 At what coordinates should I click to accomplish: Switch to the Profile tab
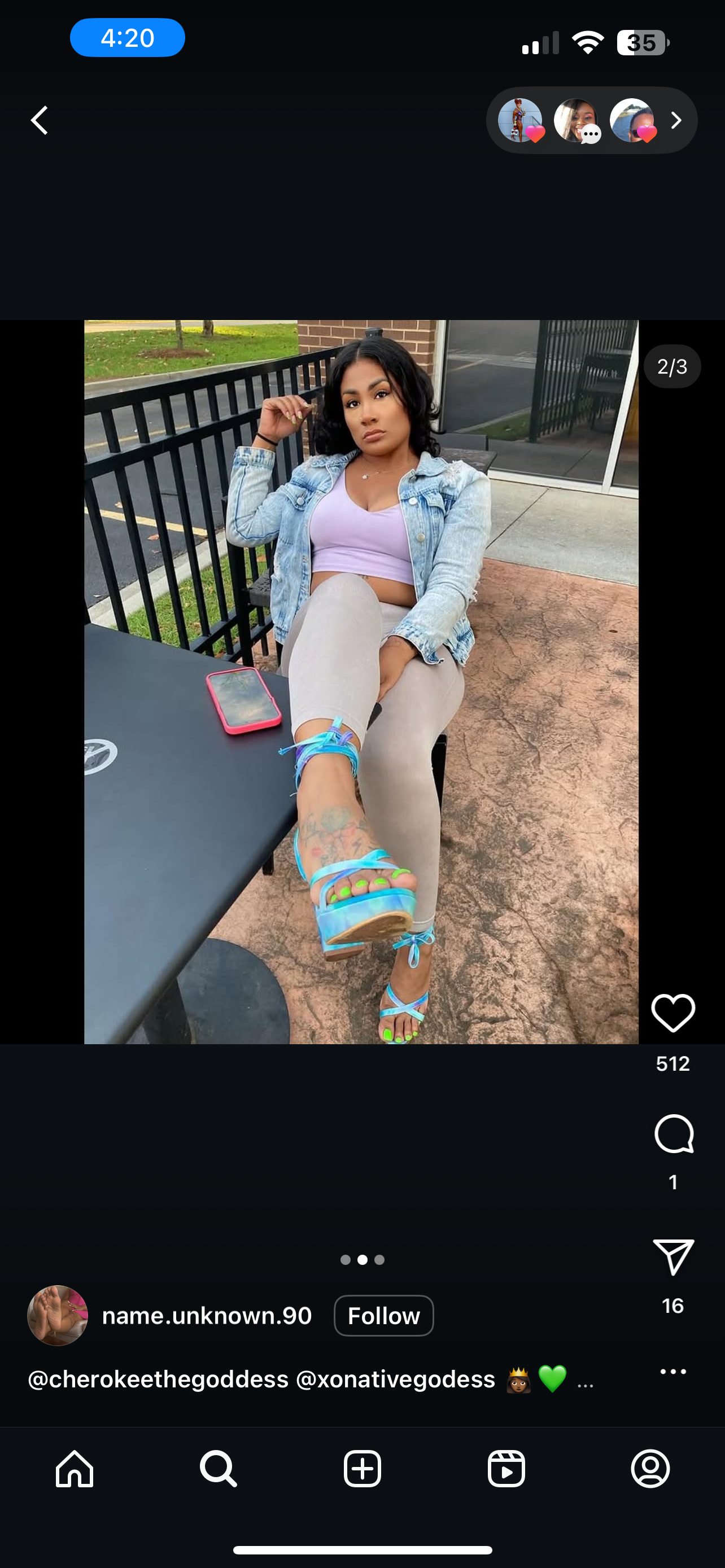pyautogui.click(x=650, y=1469)
